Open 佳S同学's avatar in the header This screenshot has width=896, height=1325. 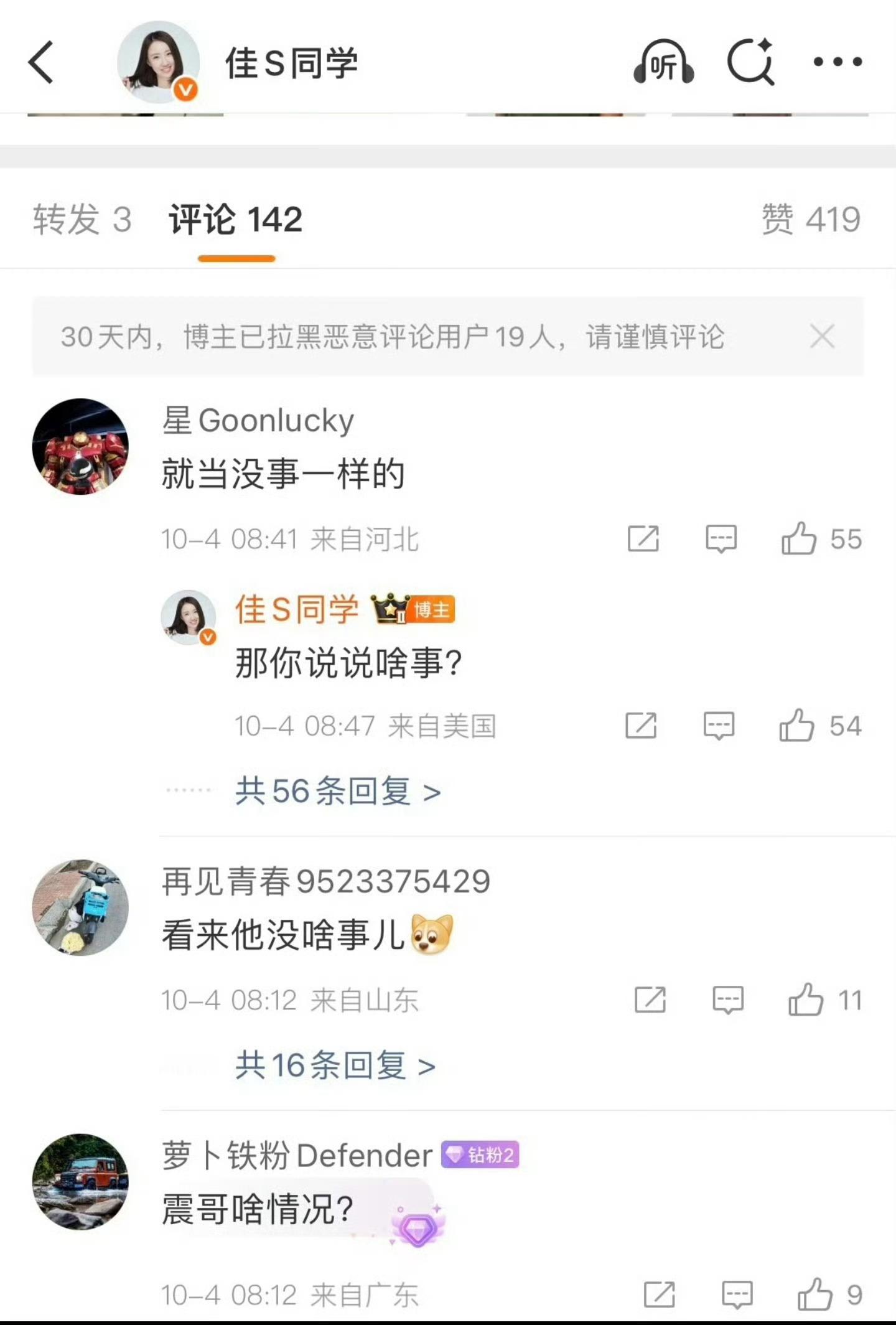tap(159, 62)
